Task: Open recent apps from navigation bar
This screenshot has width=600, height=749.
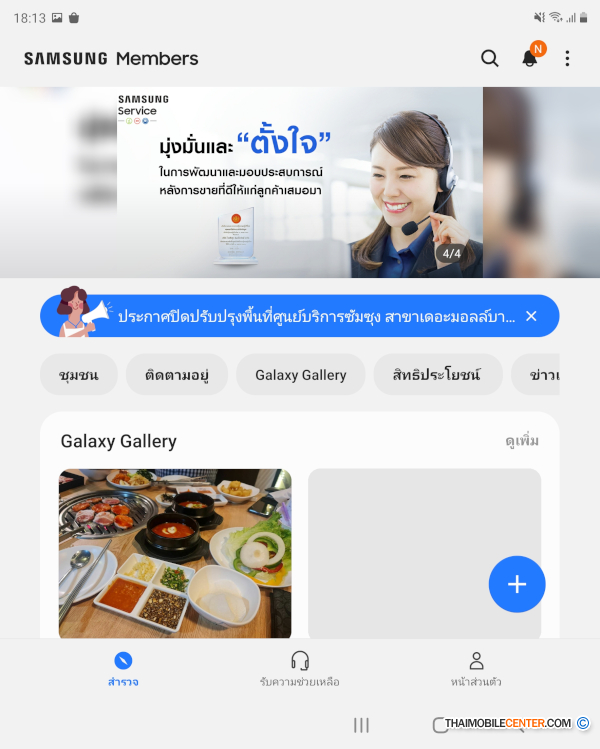Action: tap(362, 725)
